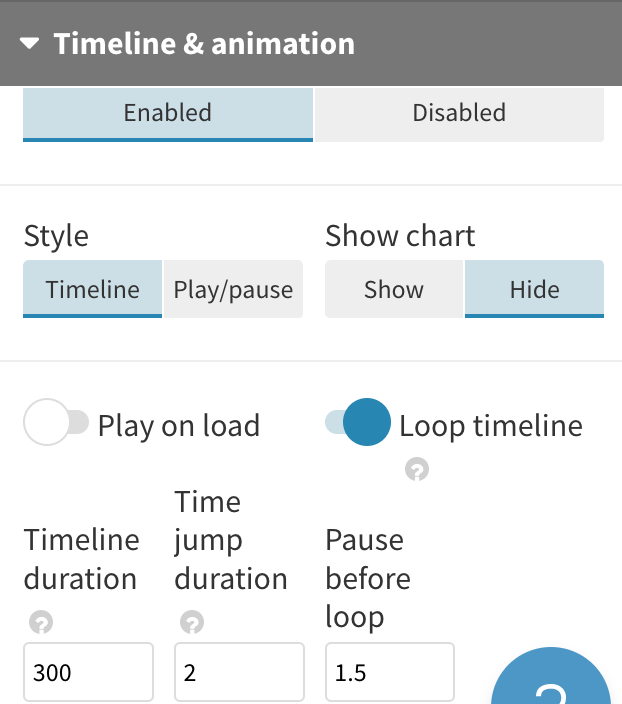This screenshot has height=704, width=622.
Task: Edit the Pause before loop field
Action: pyautogui.click(x=390, y=673)
